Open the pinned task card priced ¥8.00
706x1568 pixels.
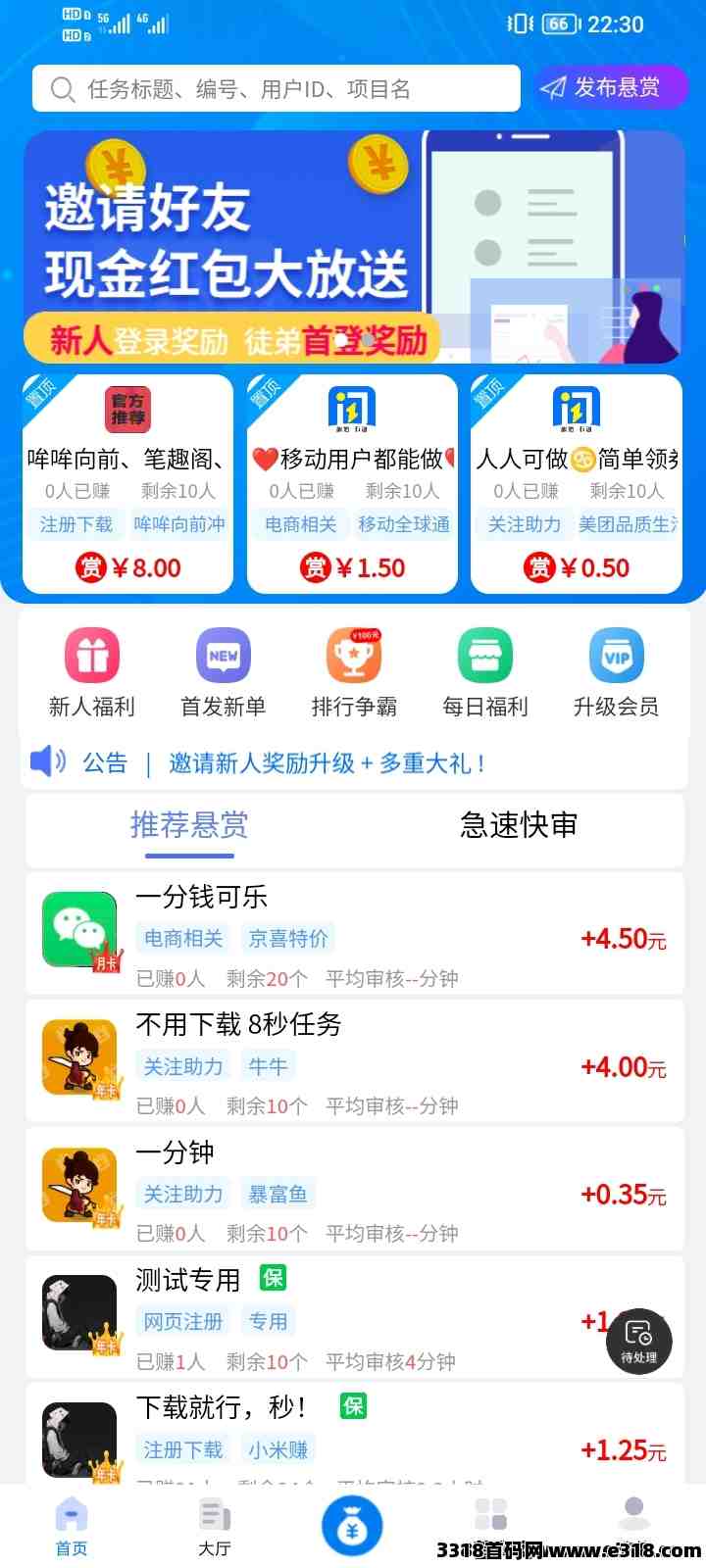tap(127, 484)
